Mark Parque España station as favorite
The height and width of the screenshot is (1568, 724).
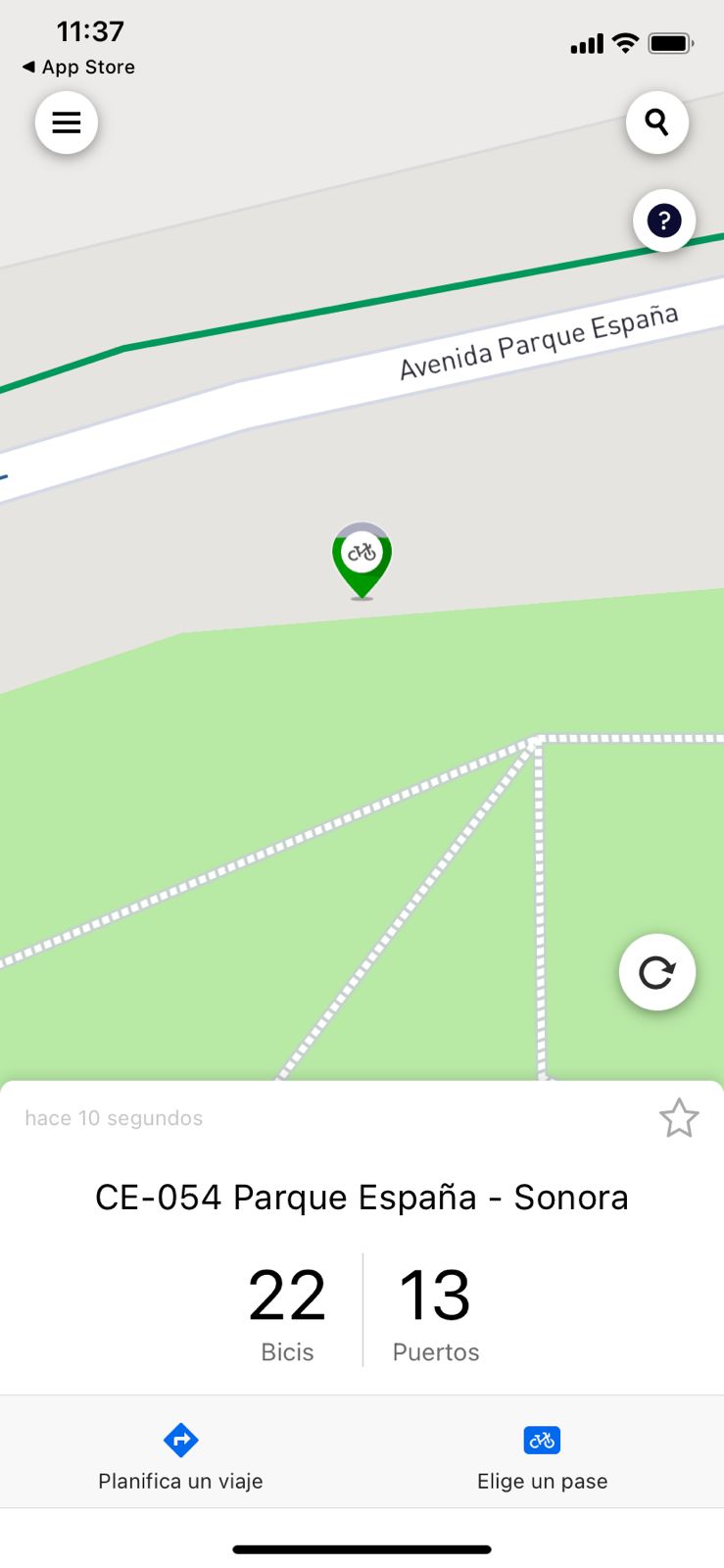[678, 1118]
